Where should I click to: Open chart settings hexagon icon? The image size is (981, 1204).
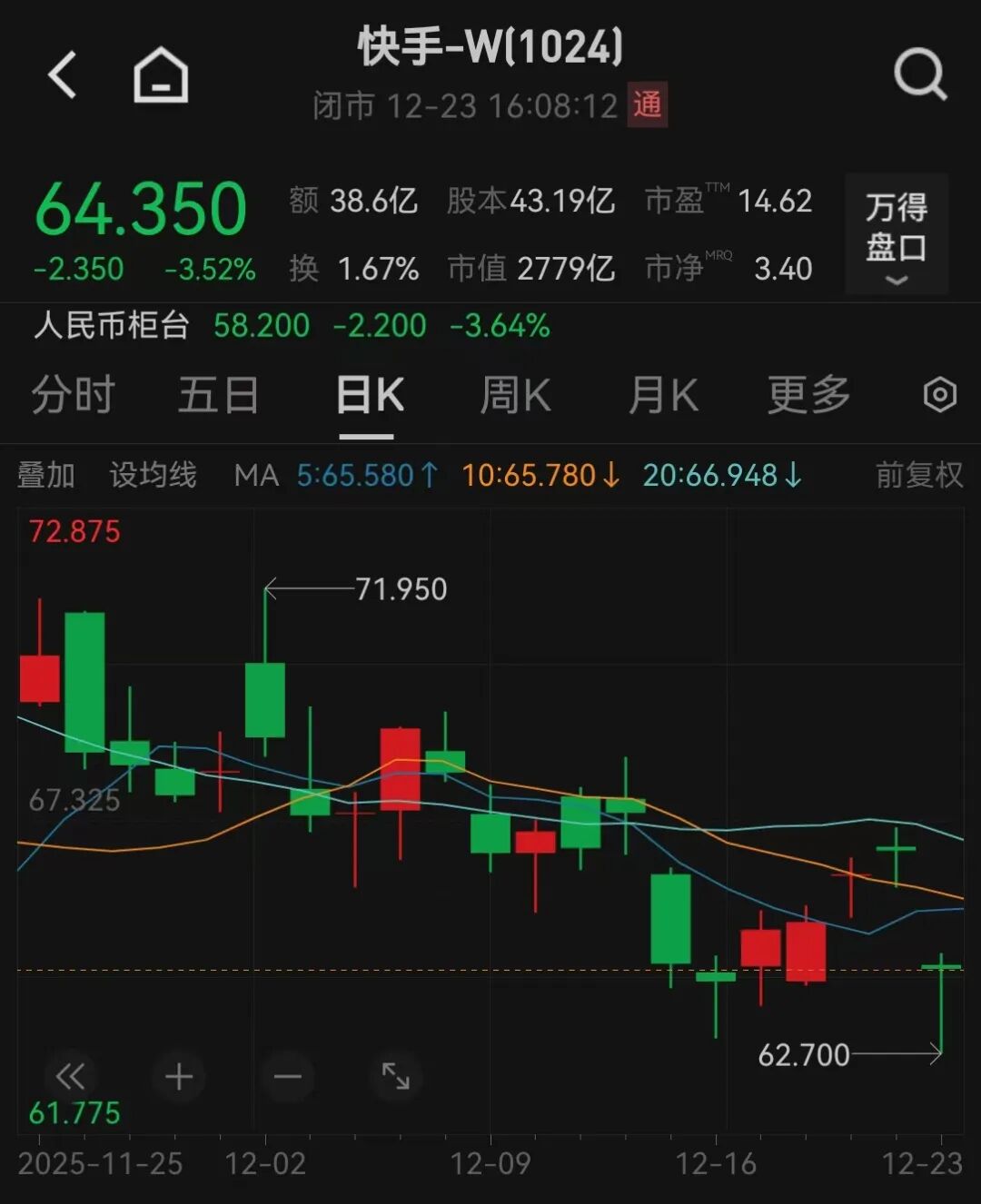tap(939, 395)
